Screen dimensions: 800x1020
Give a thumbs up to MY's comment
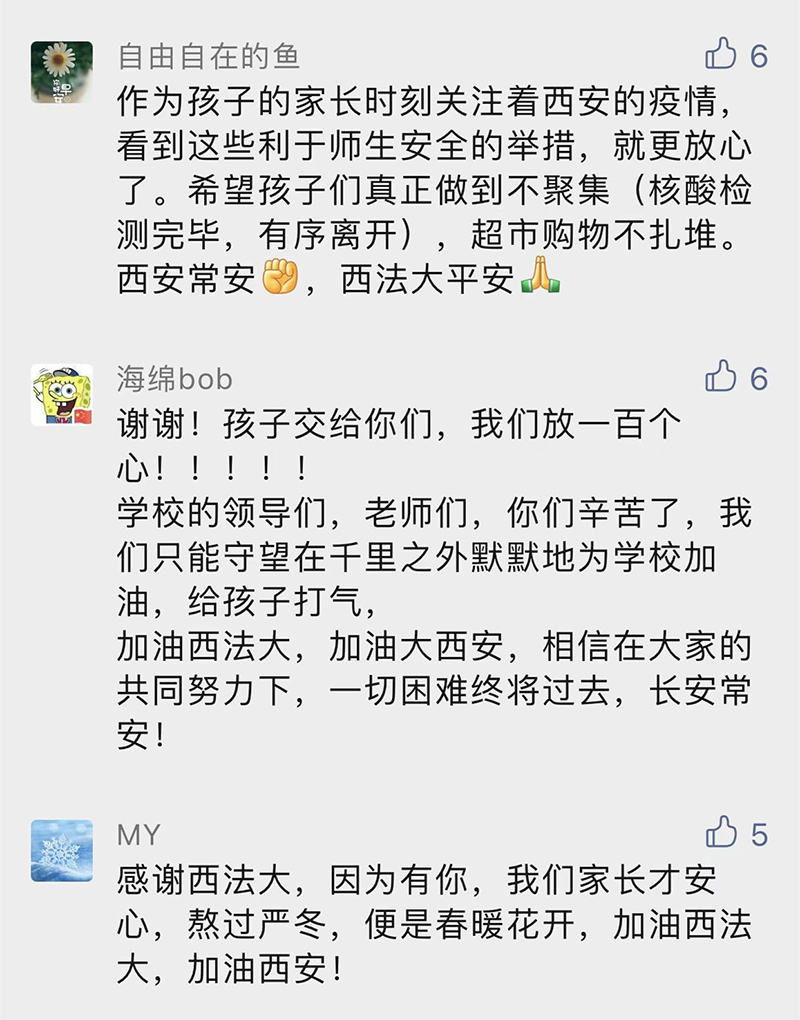coord(721,832)
